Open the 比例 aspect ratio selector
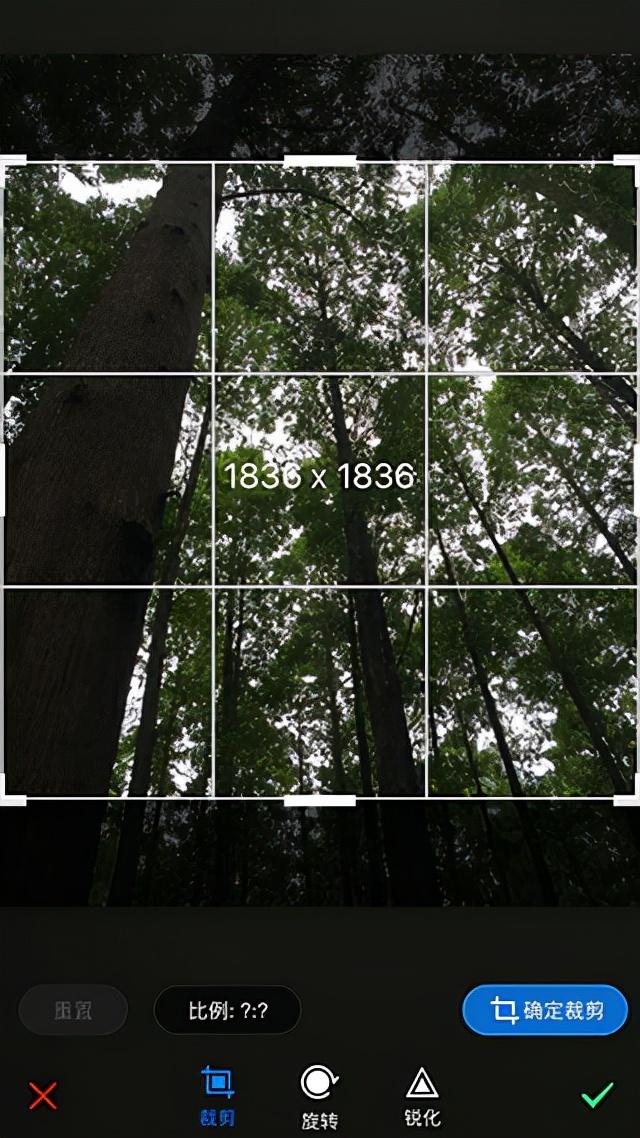 [227, 1010]
